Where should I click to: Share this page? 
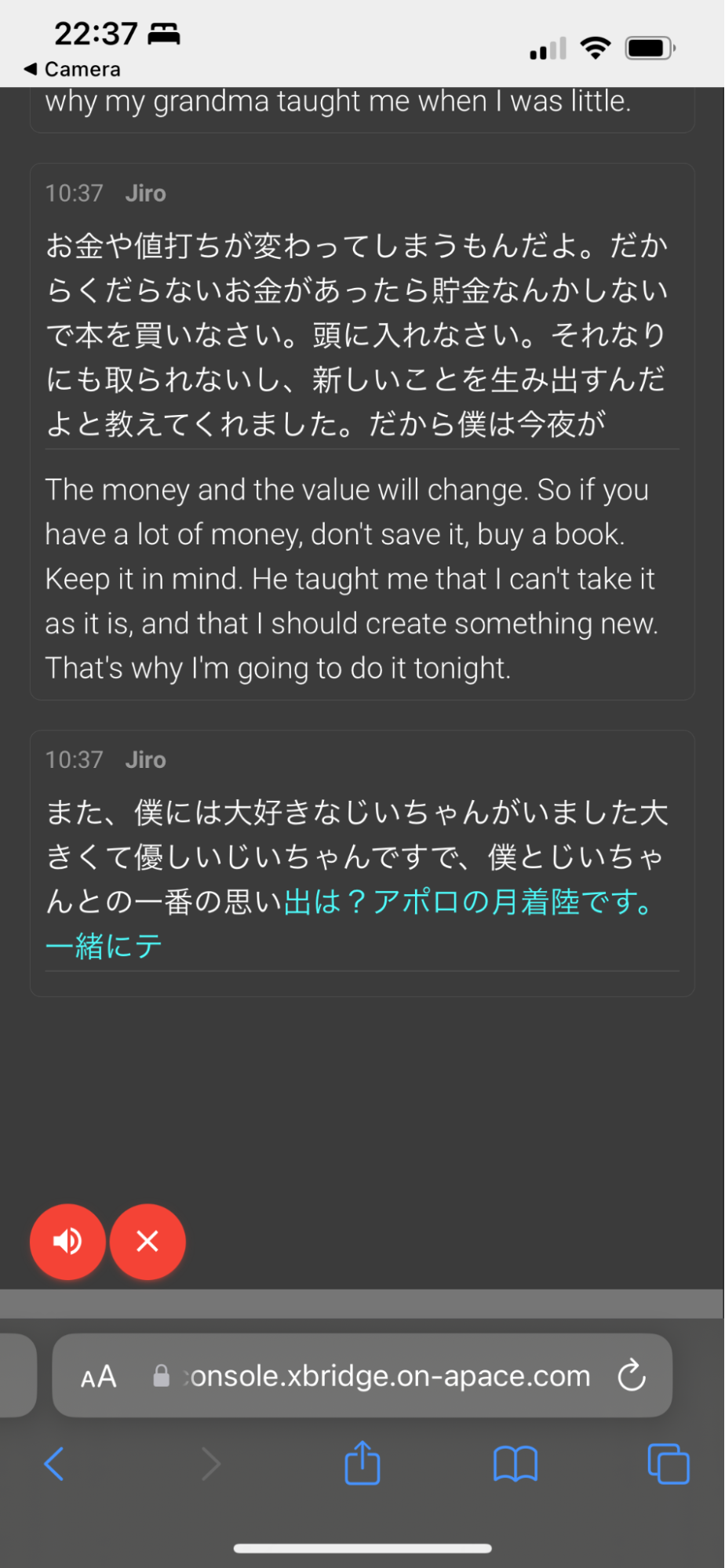(362, 1463)
